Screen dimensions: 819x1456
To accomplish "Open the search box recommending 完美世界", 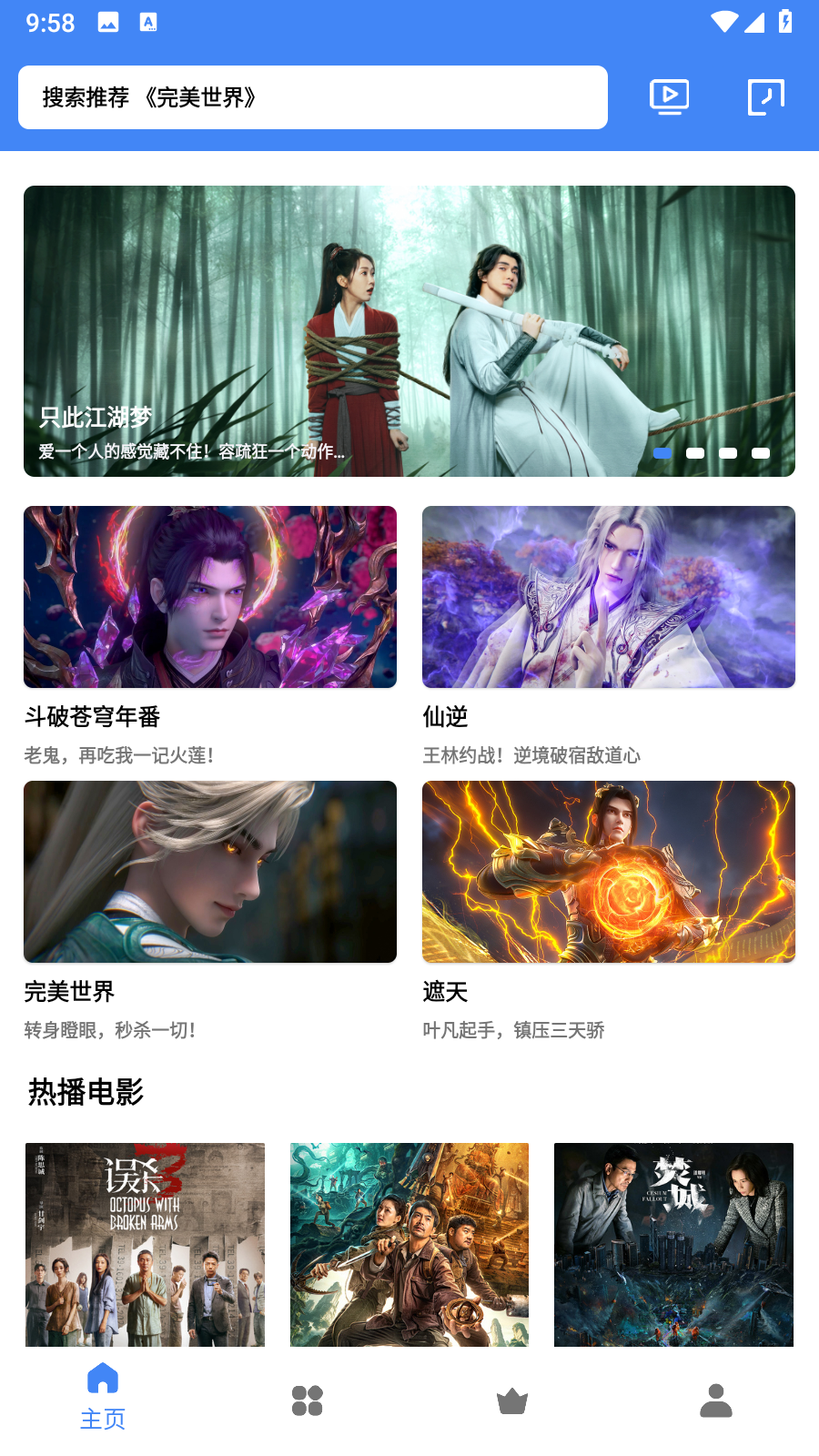I will pyautogui.click(x=312, y=97).
